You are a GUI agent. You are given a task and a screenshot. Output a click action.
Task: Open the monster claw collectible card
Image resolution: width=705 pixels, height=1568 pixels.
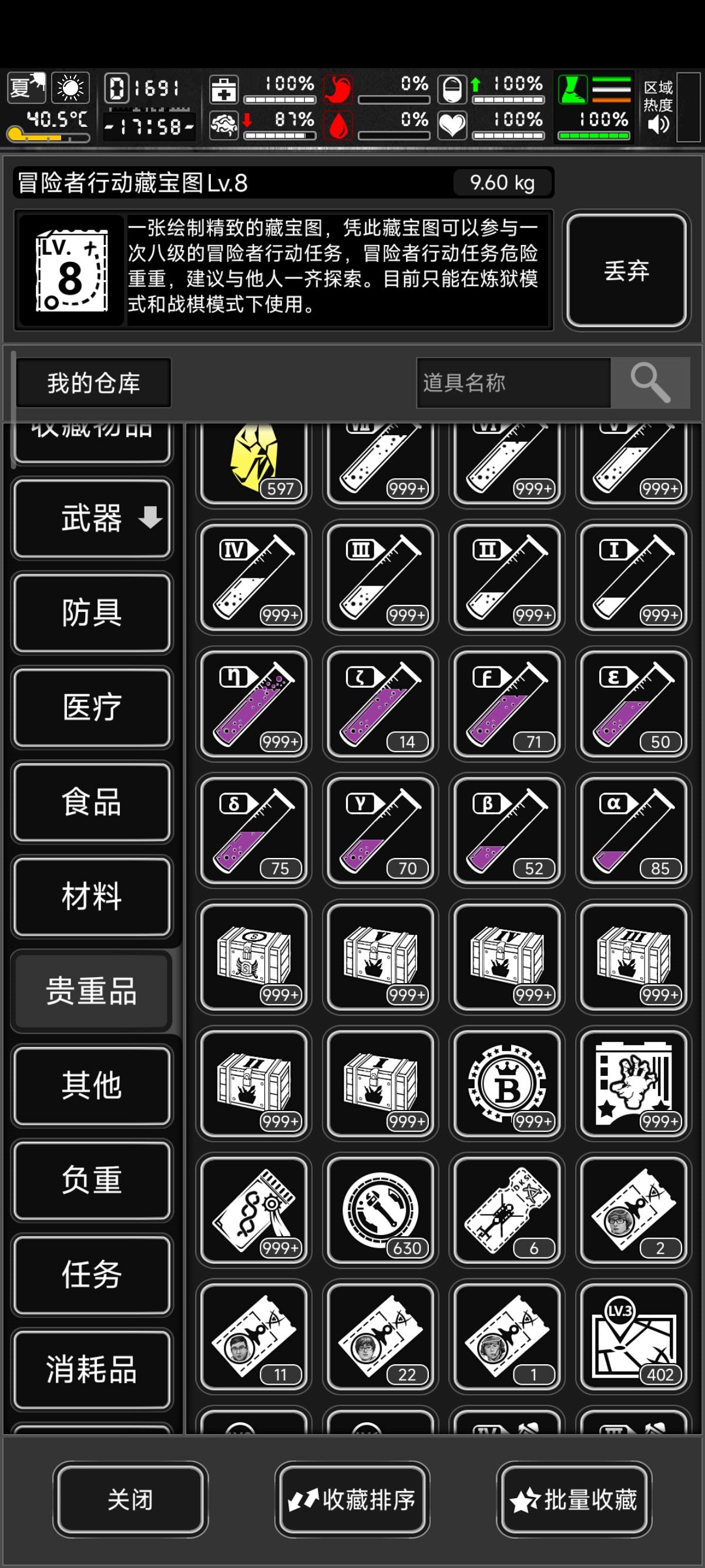632,1082
